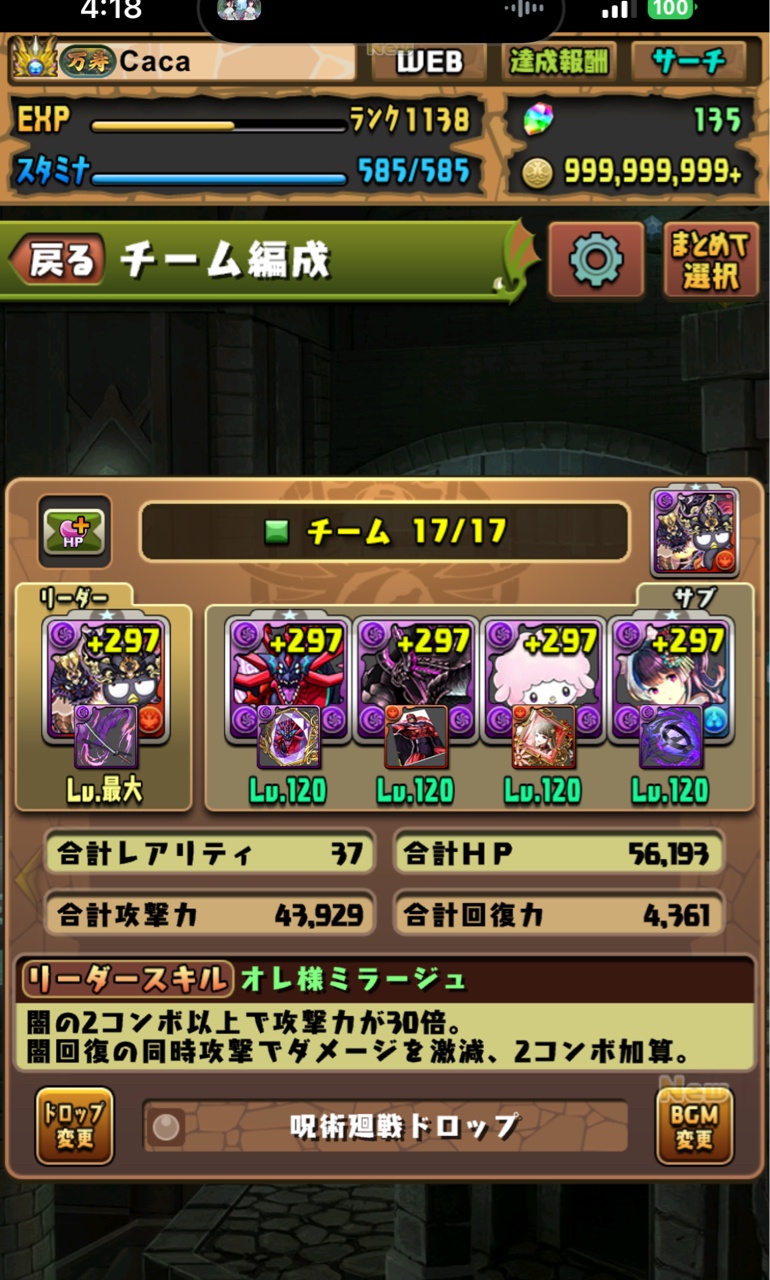Viewport: 770px width, 1280px height.
Task: Open the WEB button
Action: click(x=430, y=62)
